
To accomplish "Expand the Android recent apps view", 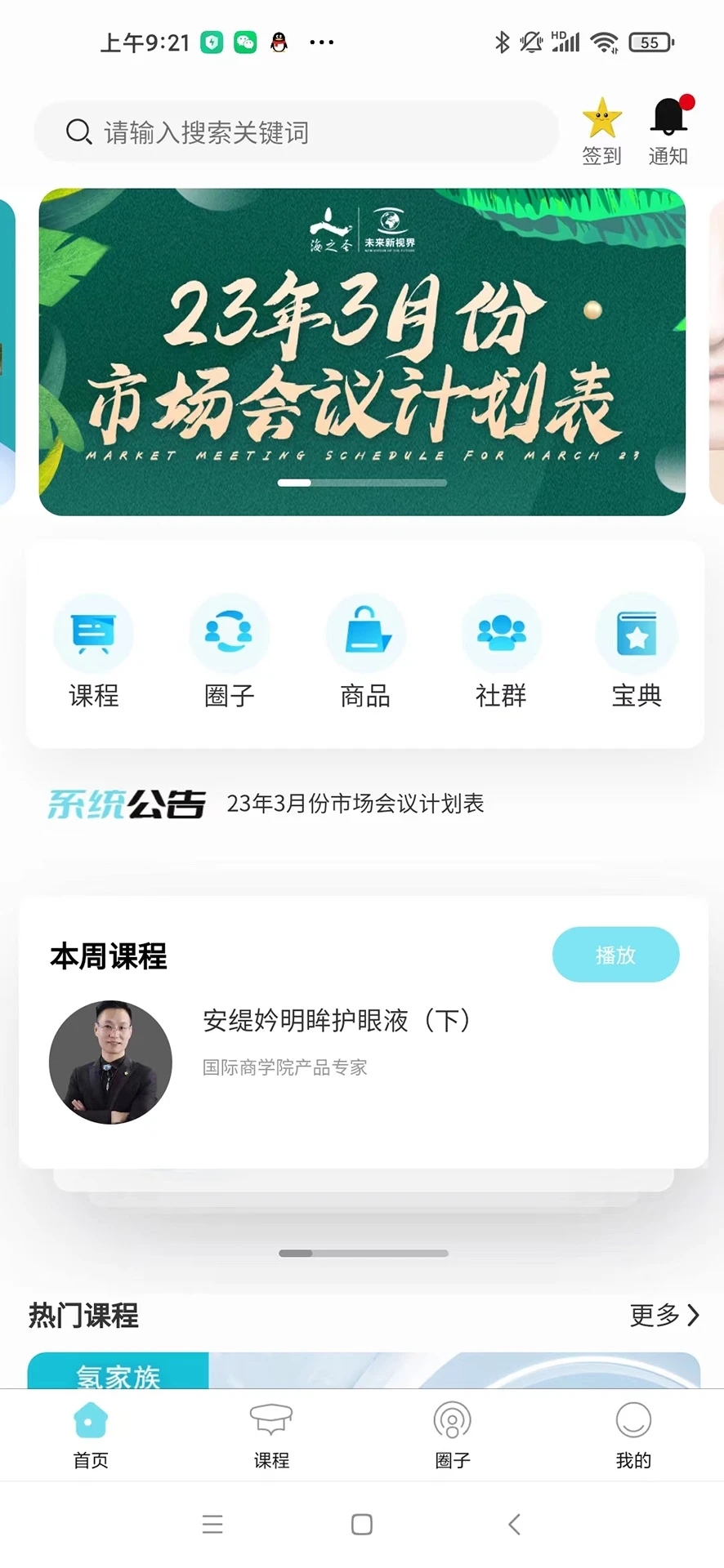I will coord(212,1524).
